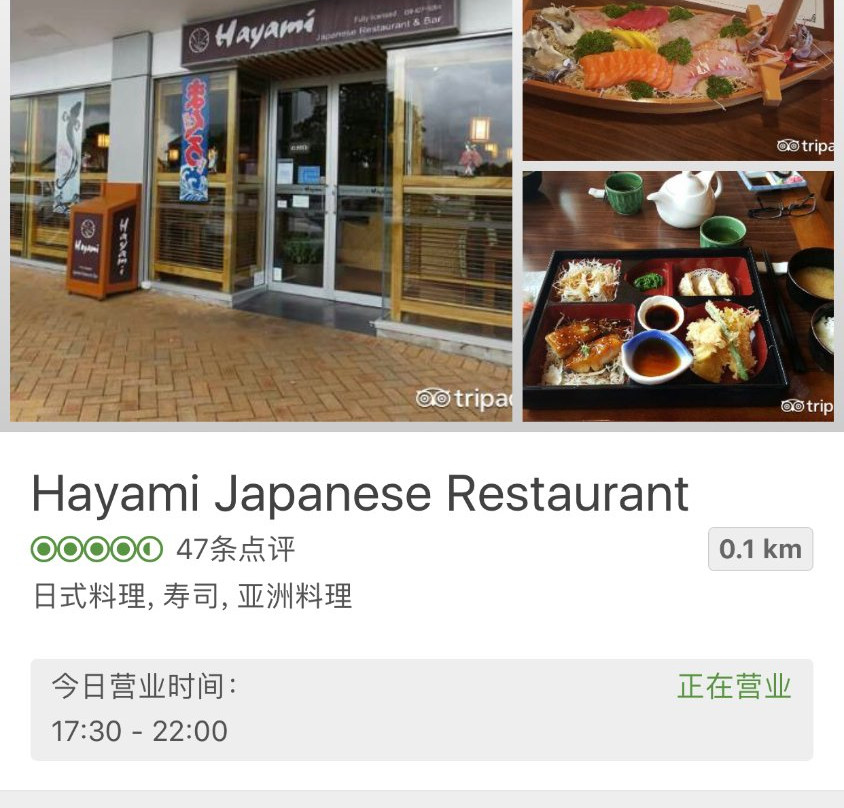Tap the 0.1 km distance badge

760,549
